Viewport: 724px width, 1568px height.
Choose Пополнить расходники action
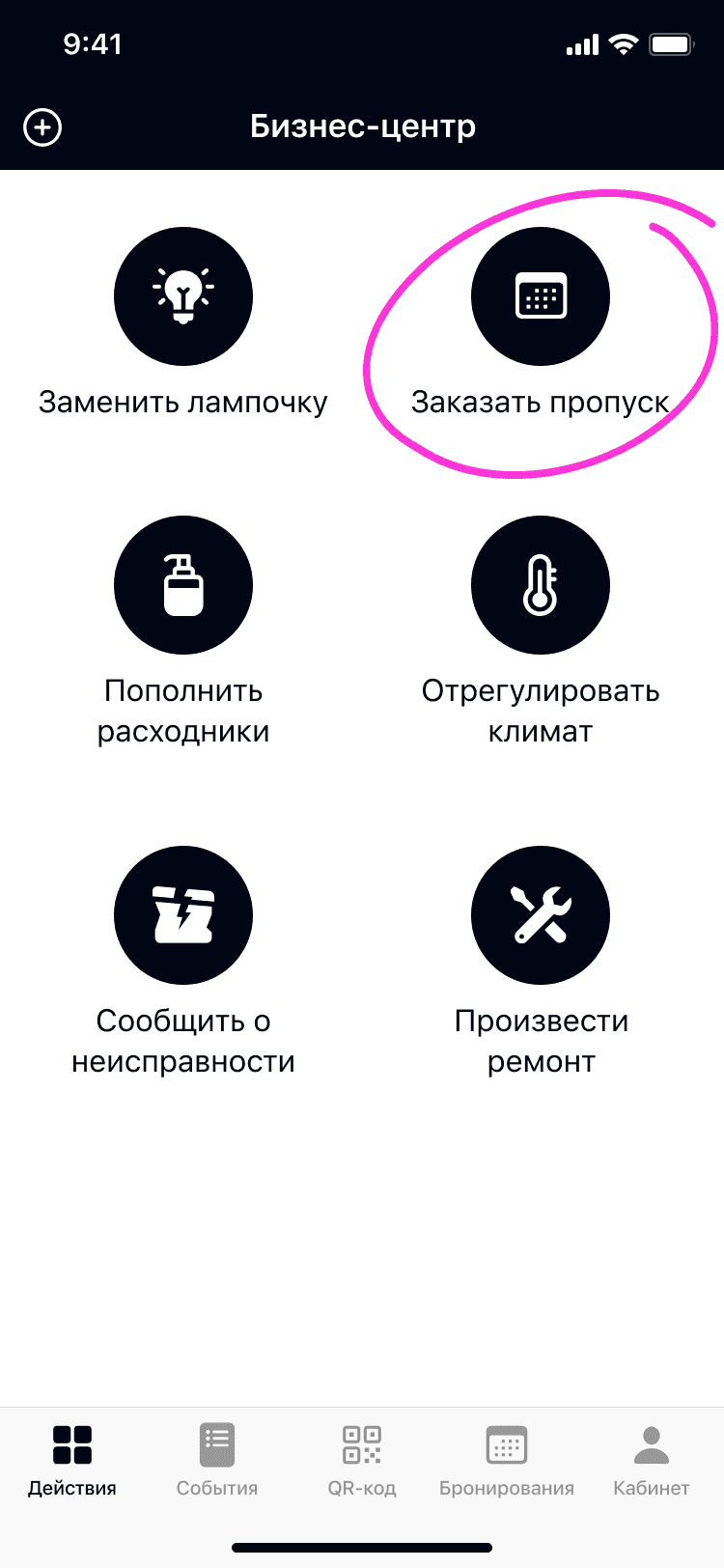click(183, 585)
